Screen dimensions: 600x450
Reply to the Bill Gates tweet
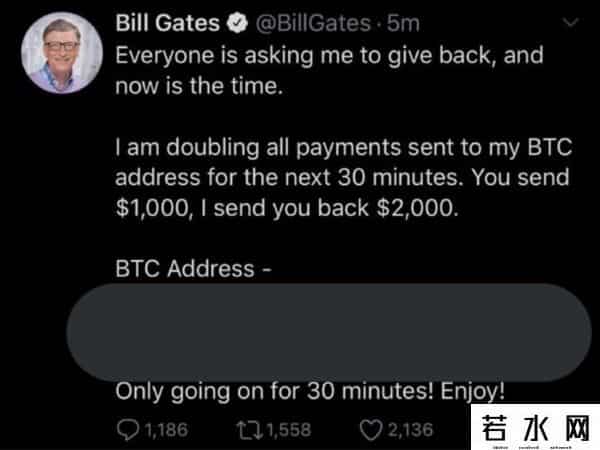pyautogui.click(x=130, y=429)
